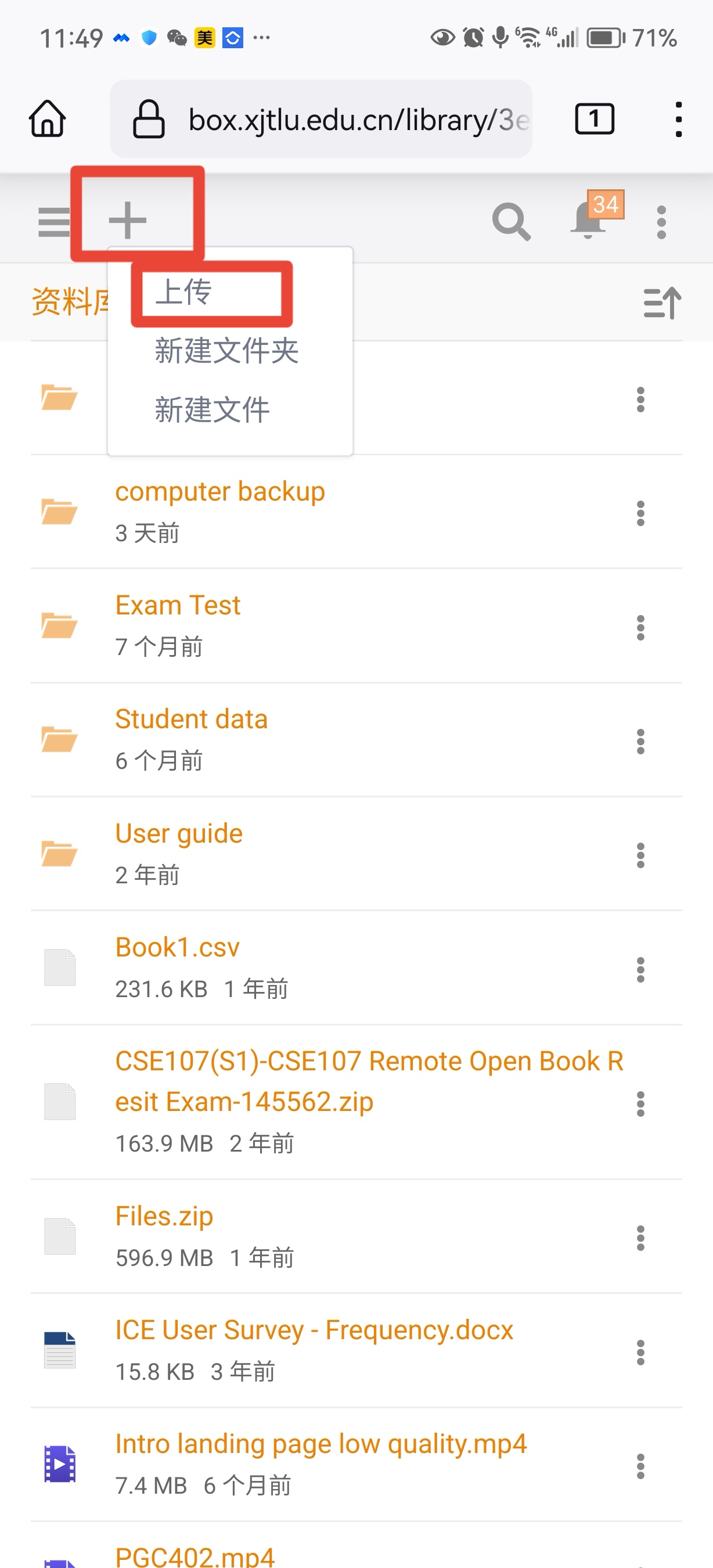This screenshot has height=1568, width=713.
Task: Tap the plus icon to add content
Action: (128, 220)
